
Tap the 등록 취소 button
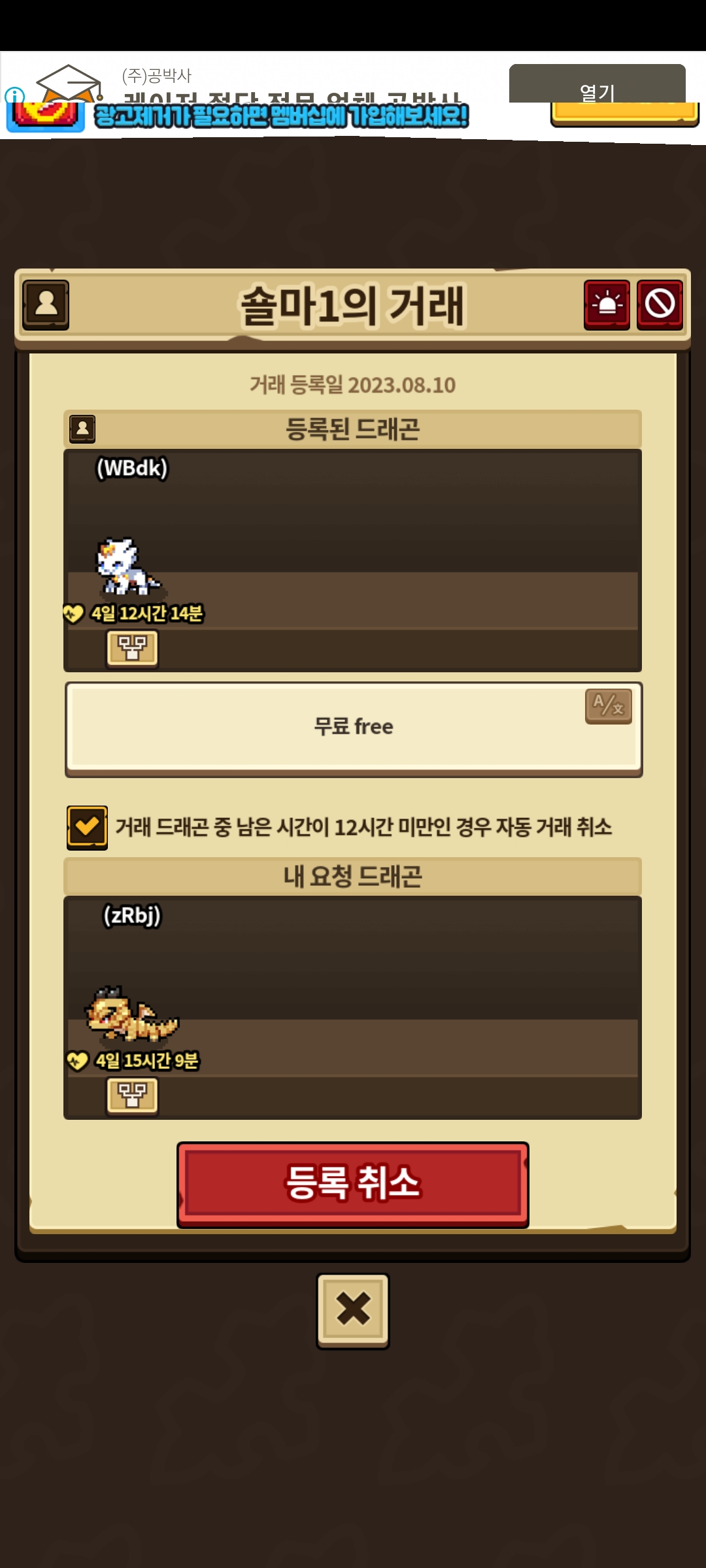(x=353, y=1184)
